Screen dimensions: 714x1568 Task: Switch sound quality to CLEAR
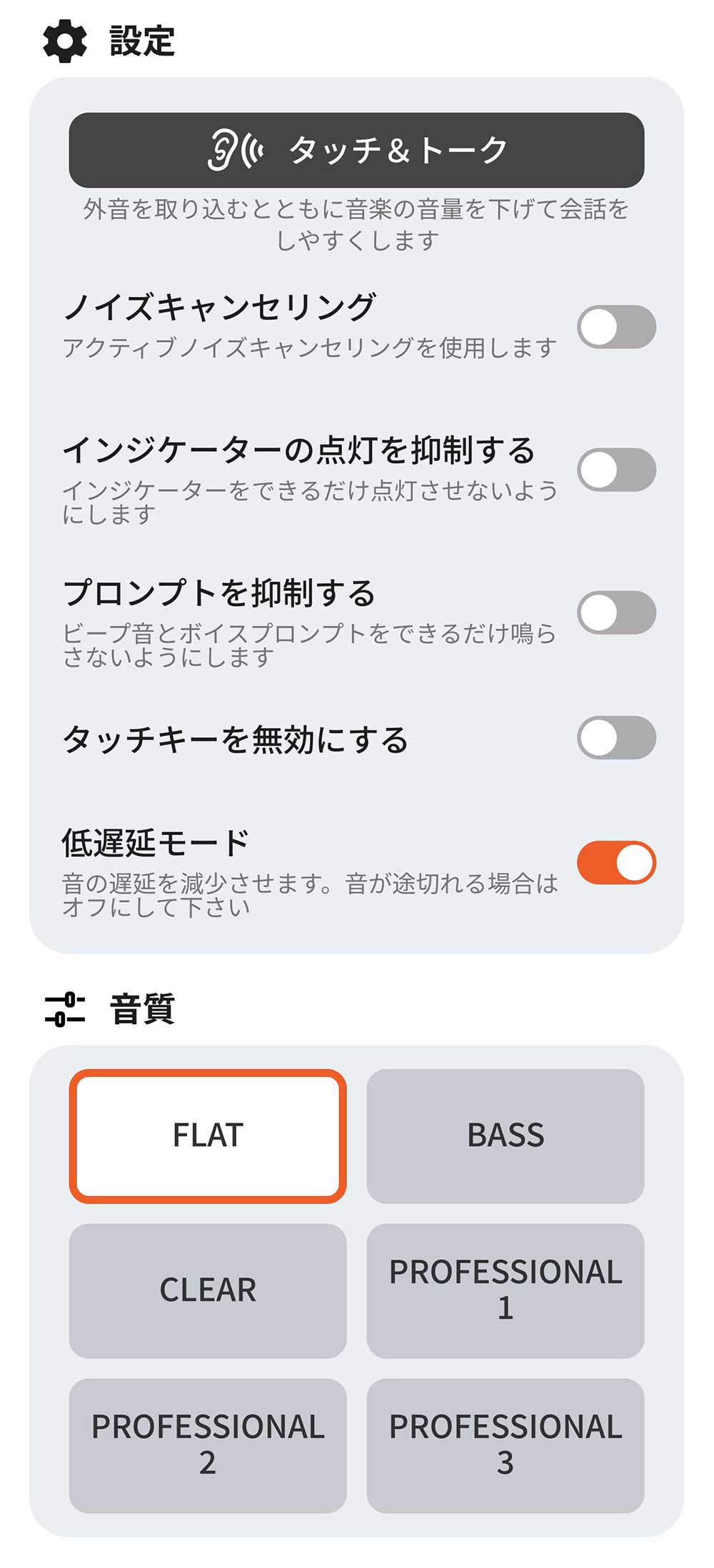[x=208, y=1290]
